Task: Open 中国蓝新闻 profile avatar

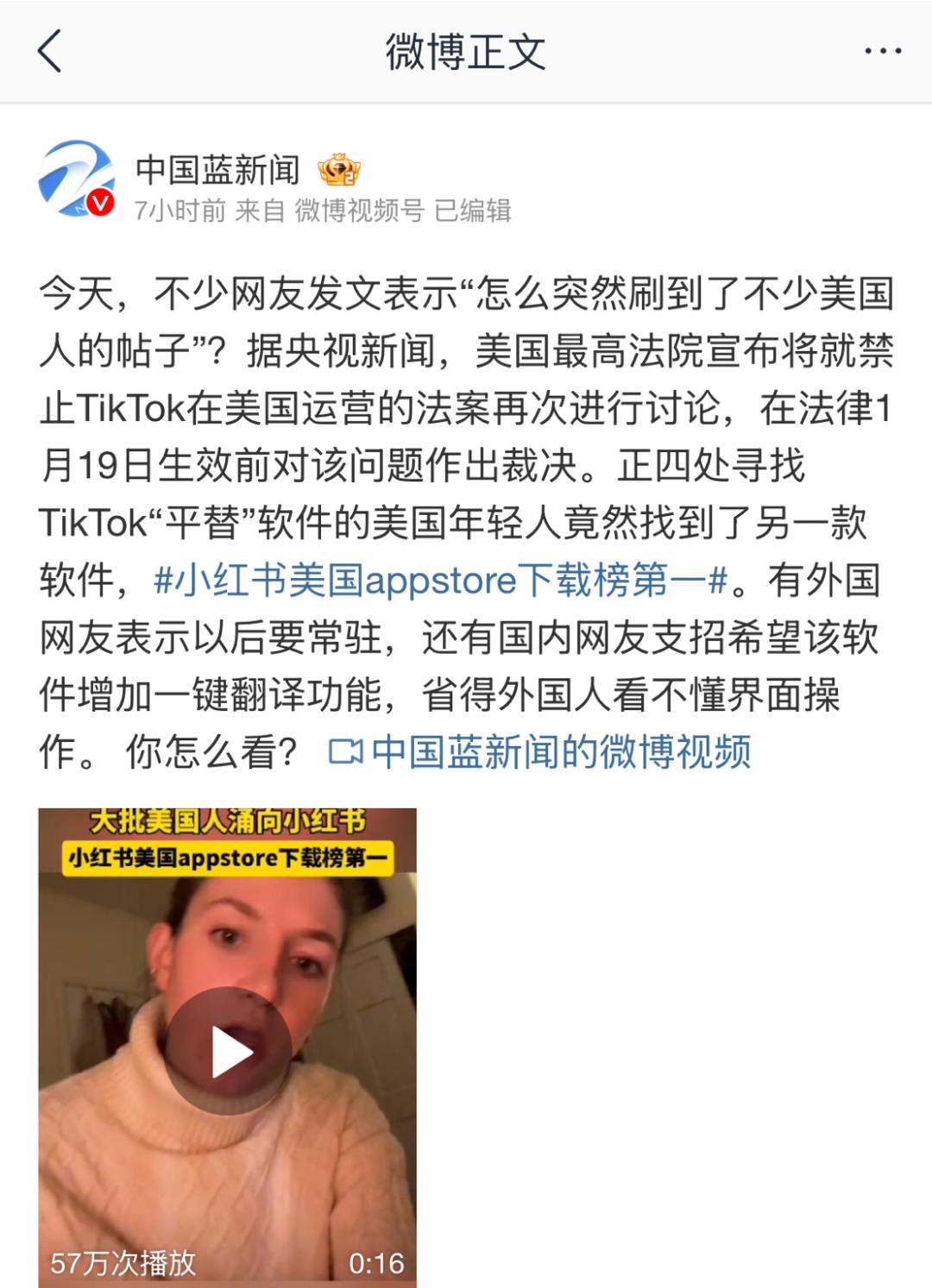Action: click(x=78, y=180)
